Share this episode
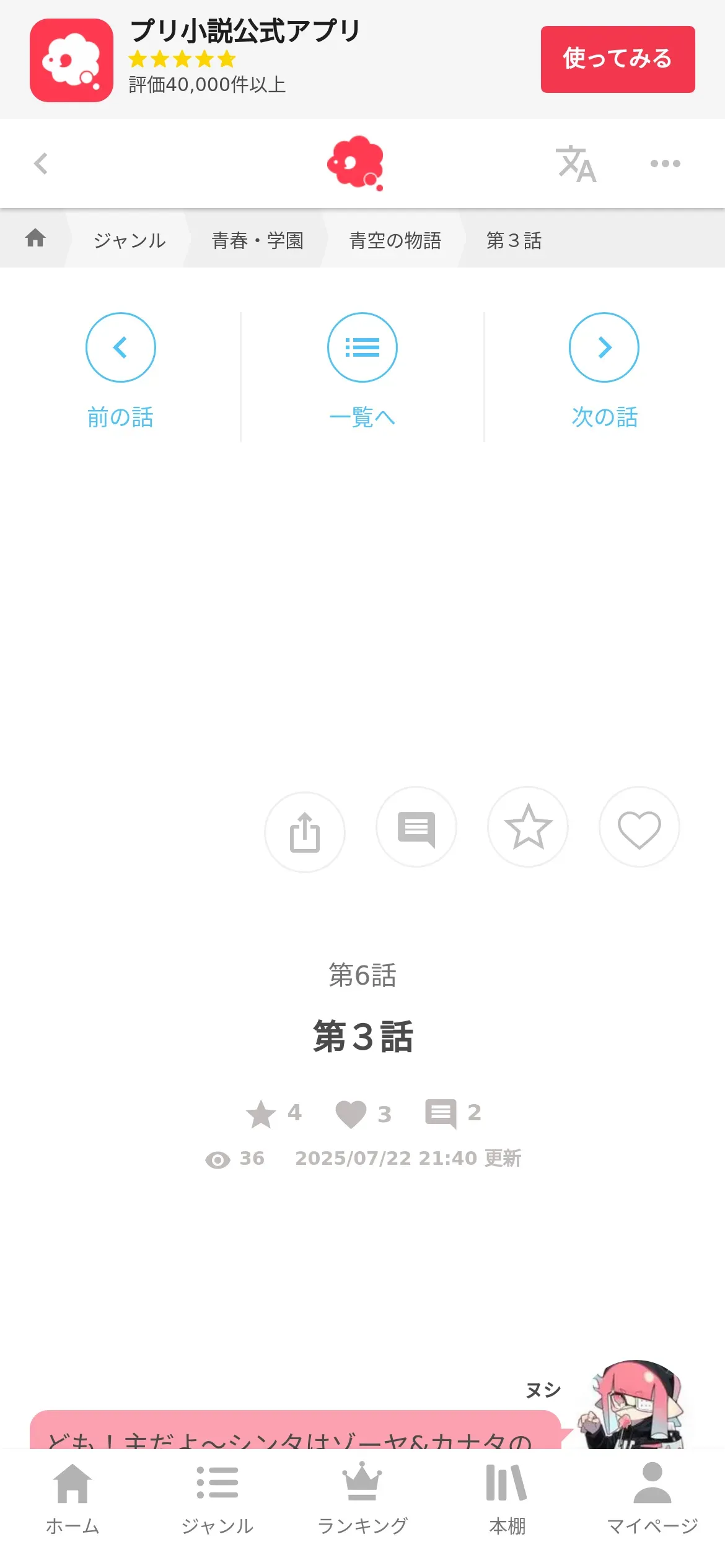Viewport: 725px width, 1568px height. [x=305, y=832]
